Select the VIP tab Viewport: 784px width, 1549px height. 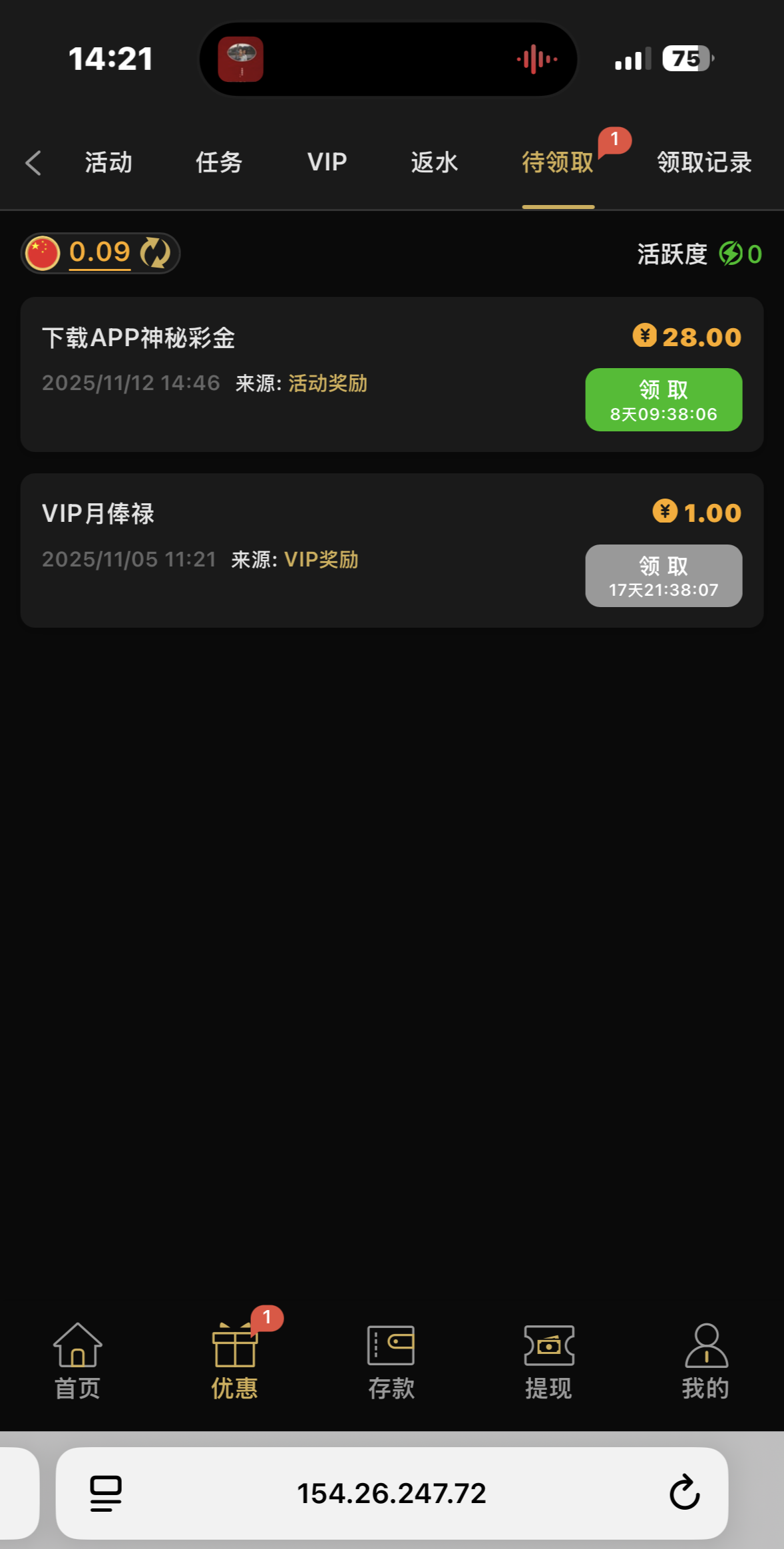327,162
